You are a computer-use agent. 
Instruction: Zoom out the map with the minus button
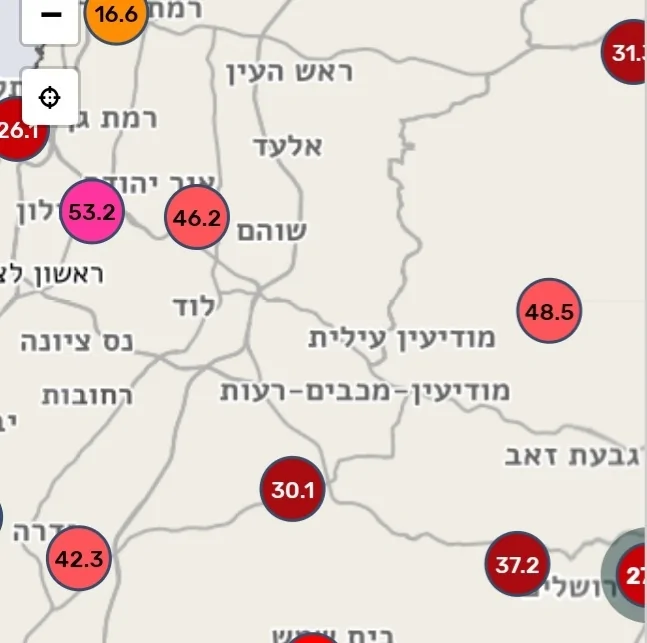point(50,16)
